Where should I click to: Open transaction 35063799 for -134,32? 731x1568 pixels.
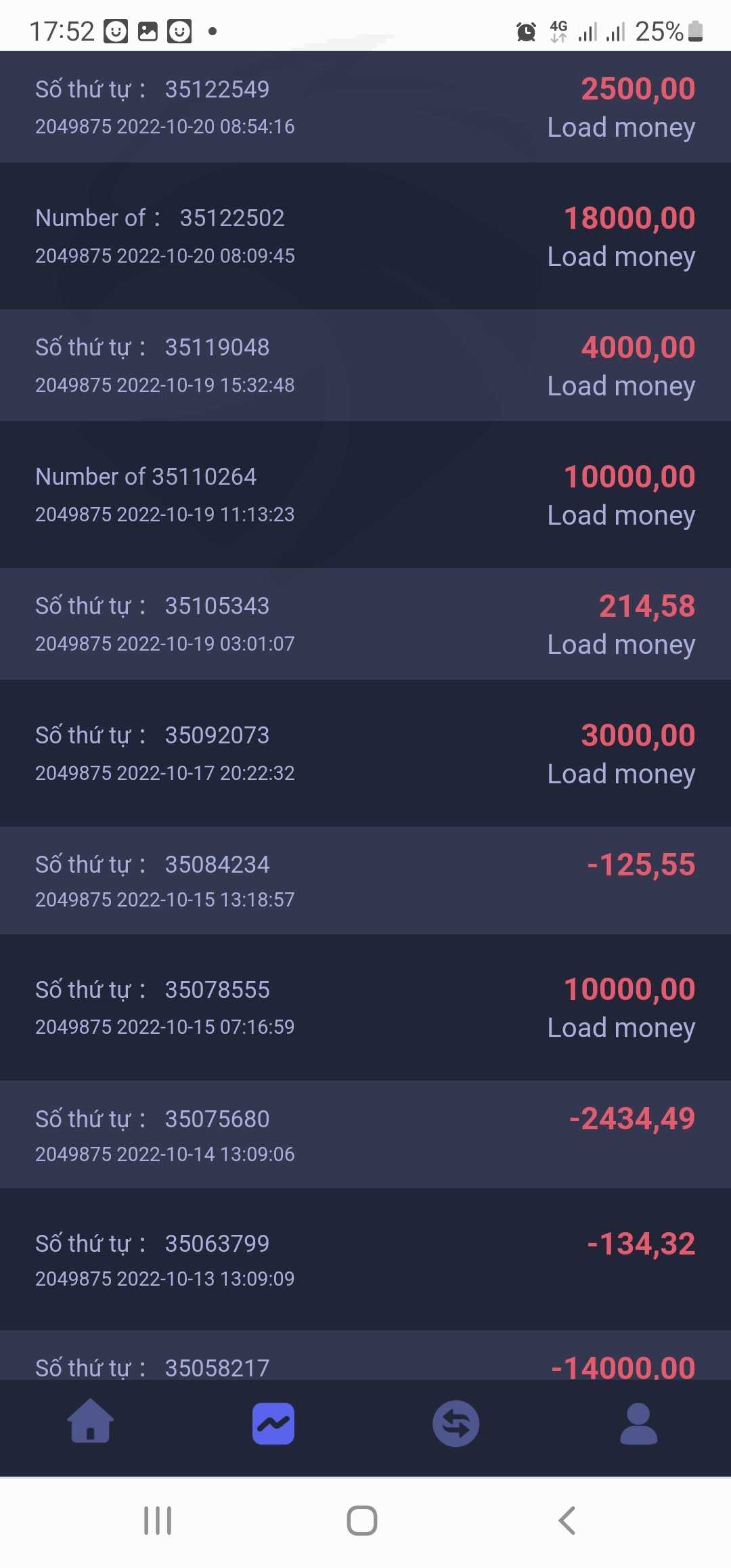point(365,1260)
